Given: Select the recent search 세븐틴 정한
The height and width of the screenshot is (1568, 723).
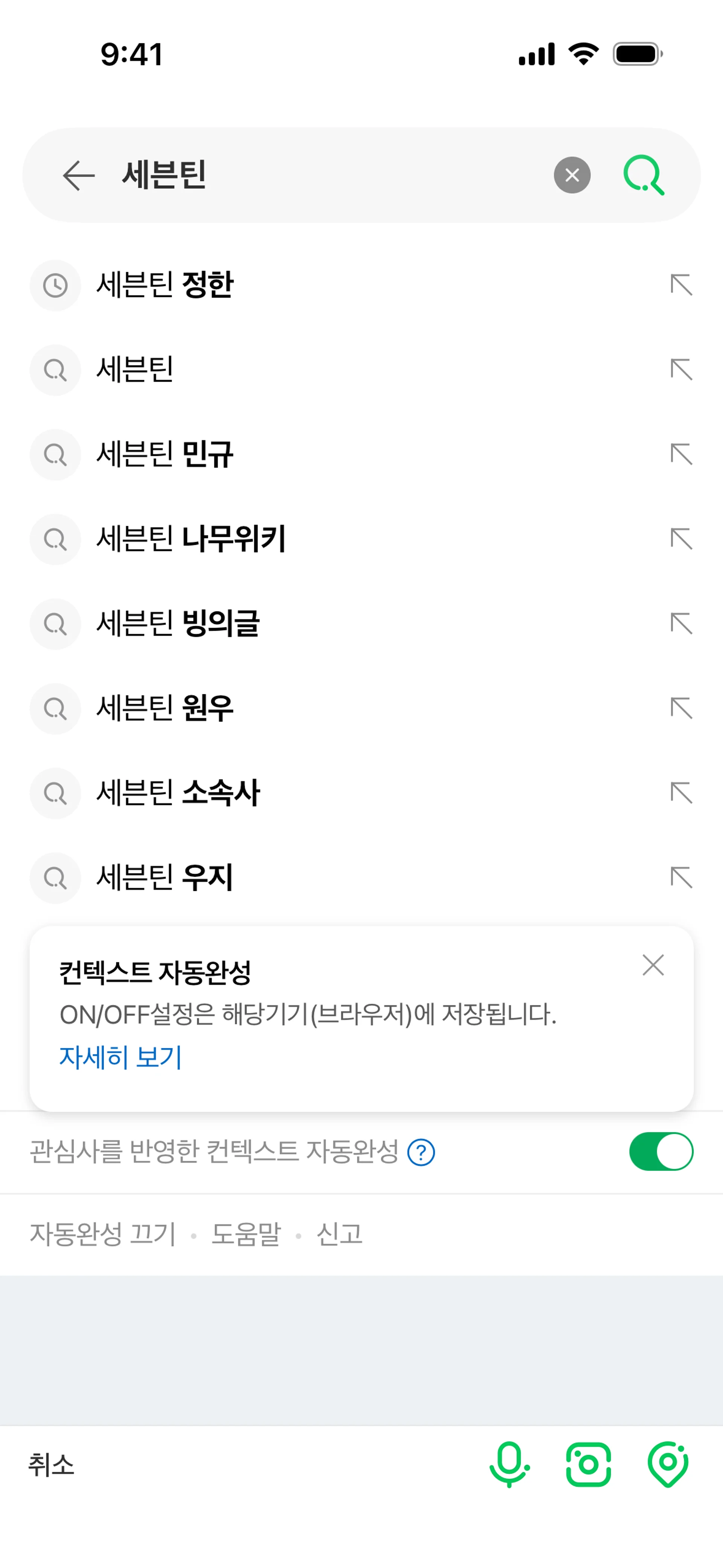Looking at the screenshot, I should coord(165,285).
